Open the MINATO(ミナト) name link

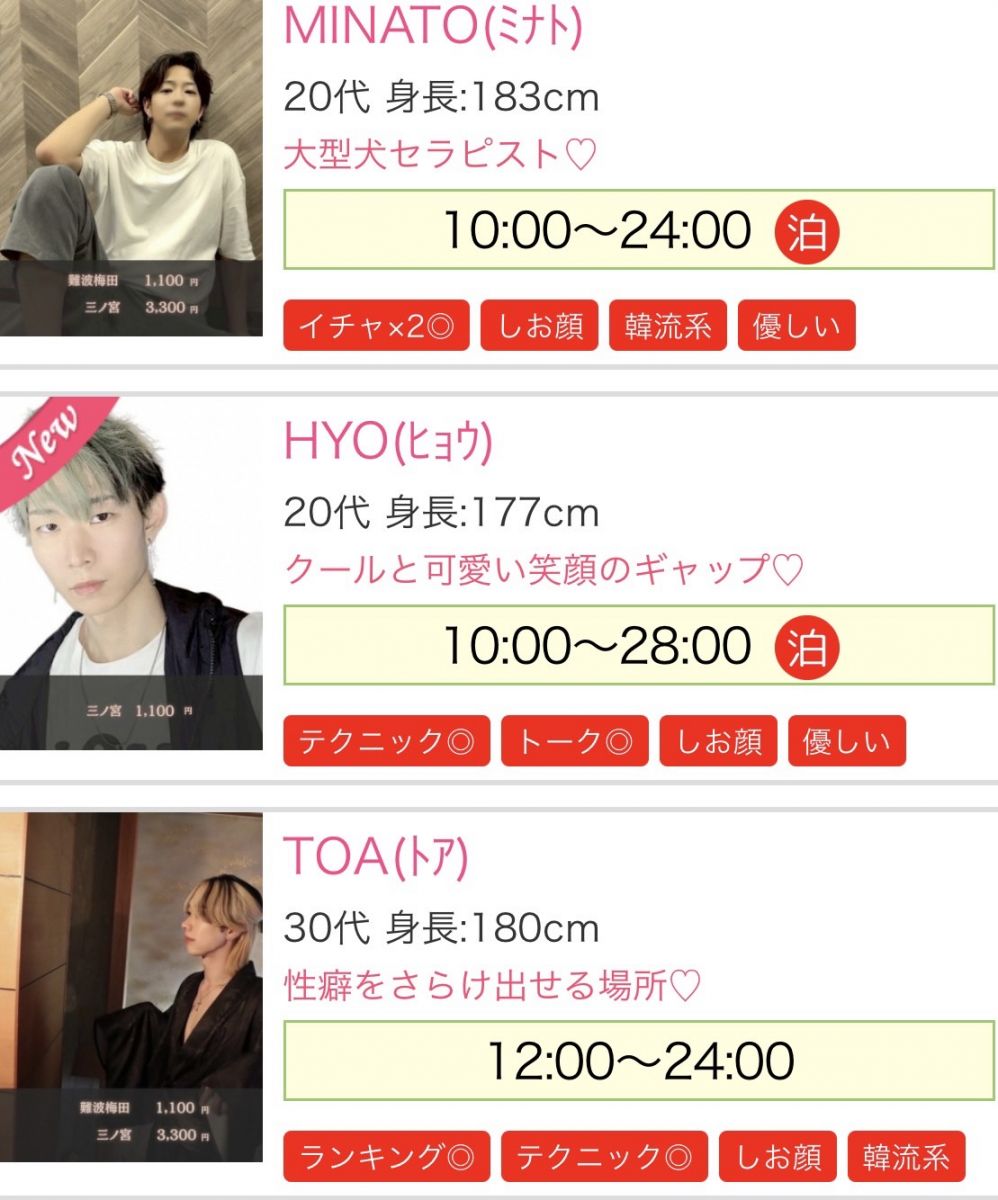433,27
